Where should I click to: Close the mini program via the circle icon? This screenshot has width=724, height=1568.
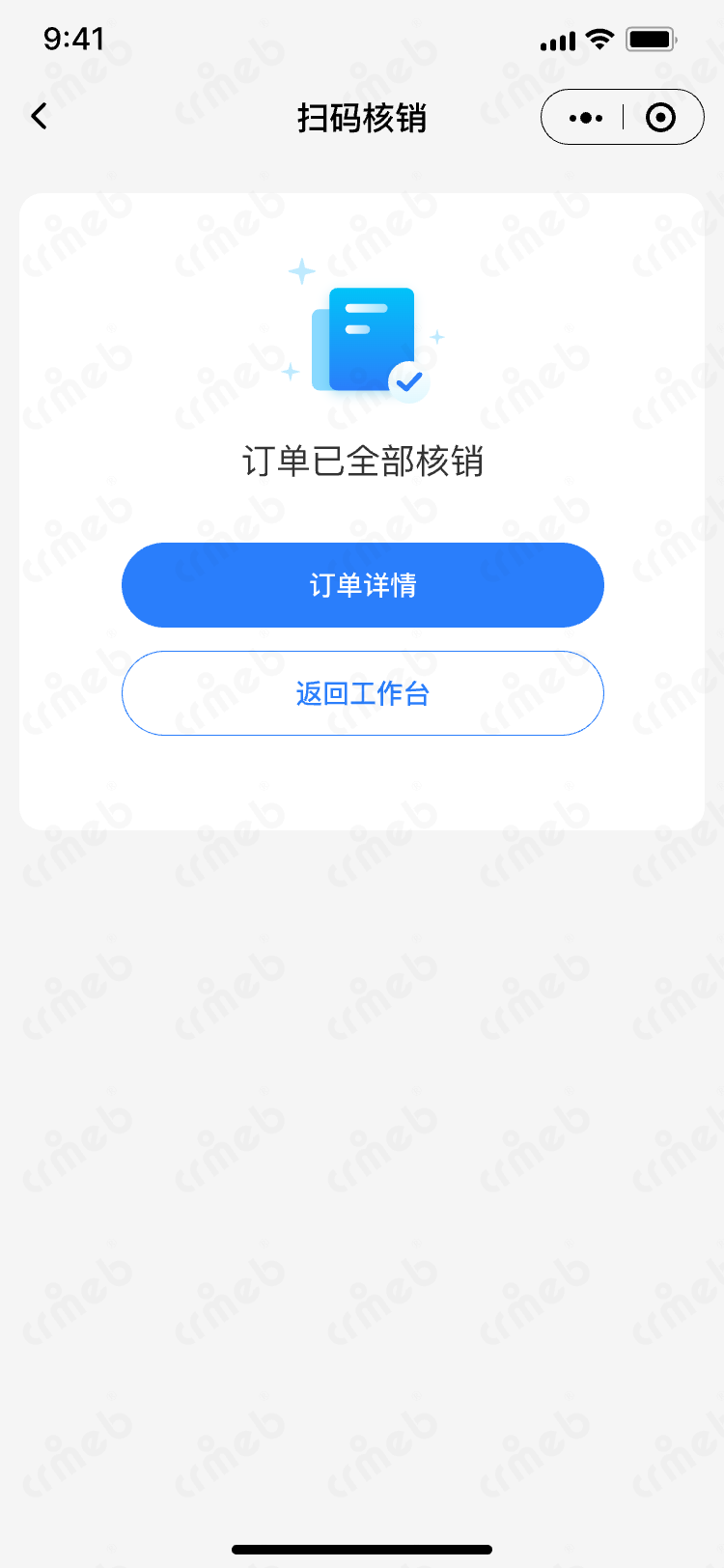coord(660,118)
